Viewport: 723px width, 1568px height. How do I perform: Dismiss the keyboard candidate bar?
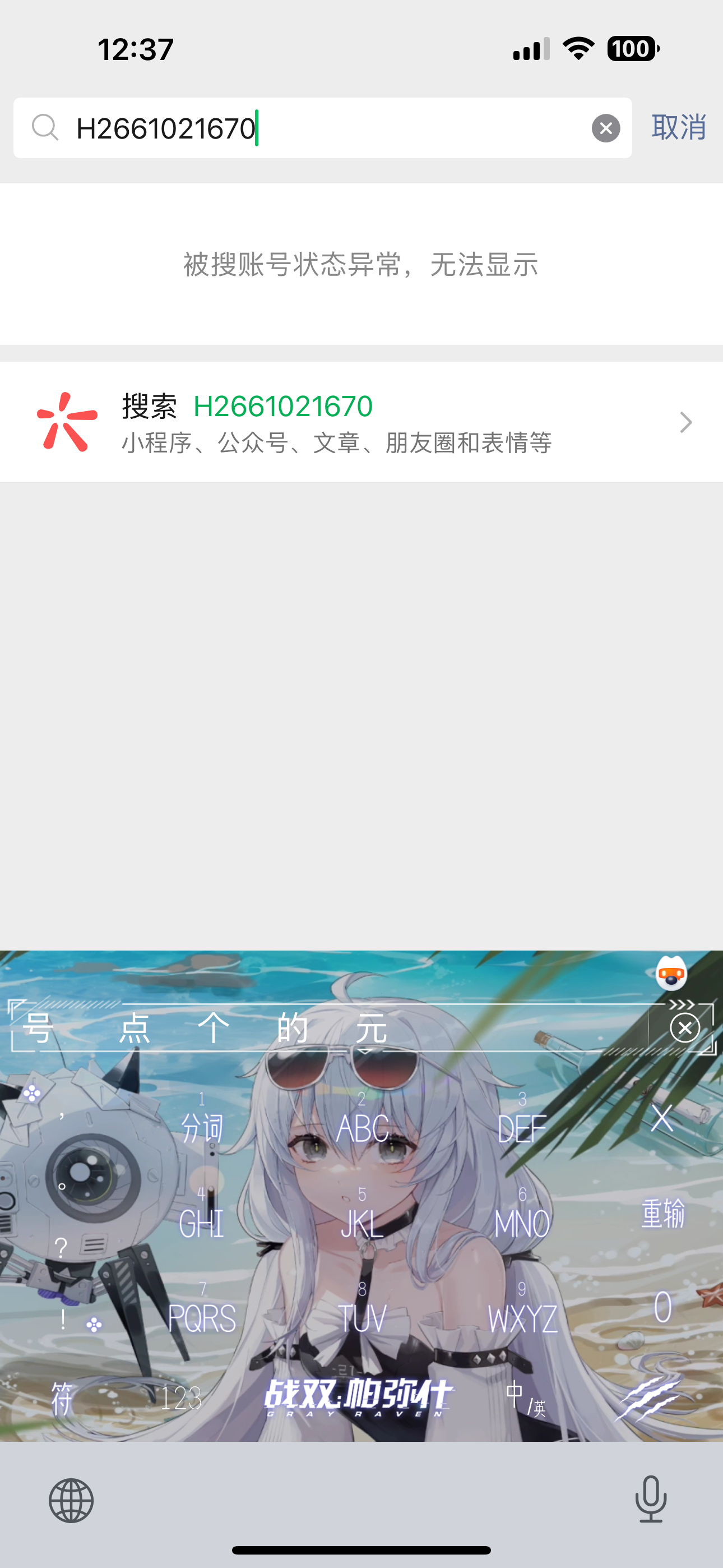tap(685, 1028)
